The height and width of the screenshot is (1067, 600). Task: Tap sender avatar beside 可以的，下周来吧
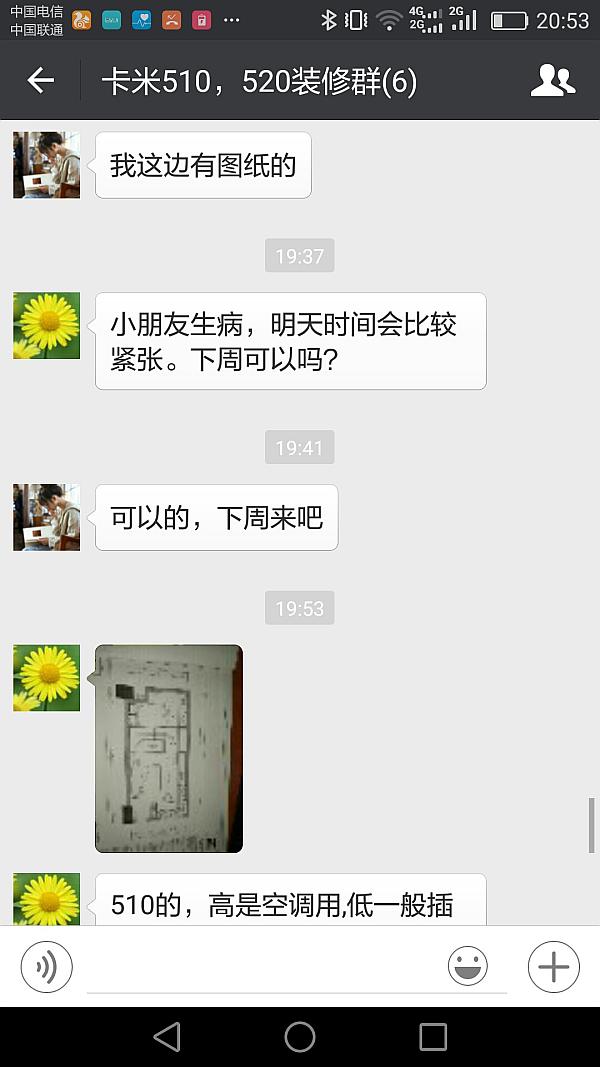pos(46,517)
